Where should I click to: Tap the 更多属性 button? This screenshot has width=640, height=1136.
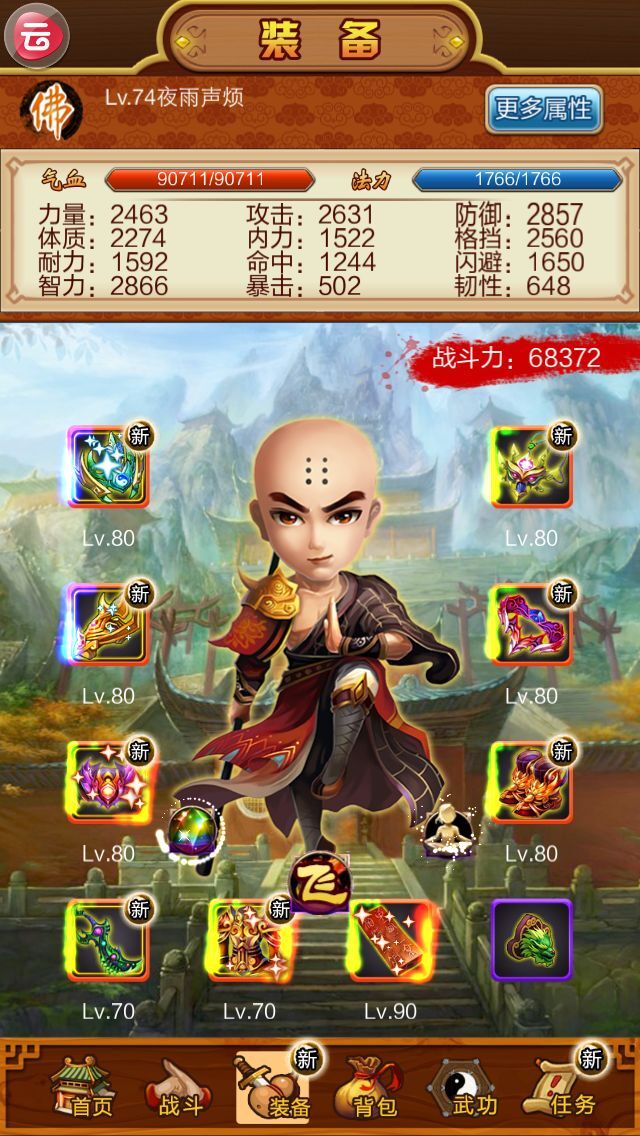[x=544, y=109]
